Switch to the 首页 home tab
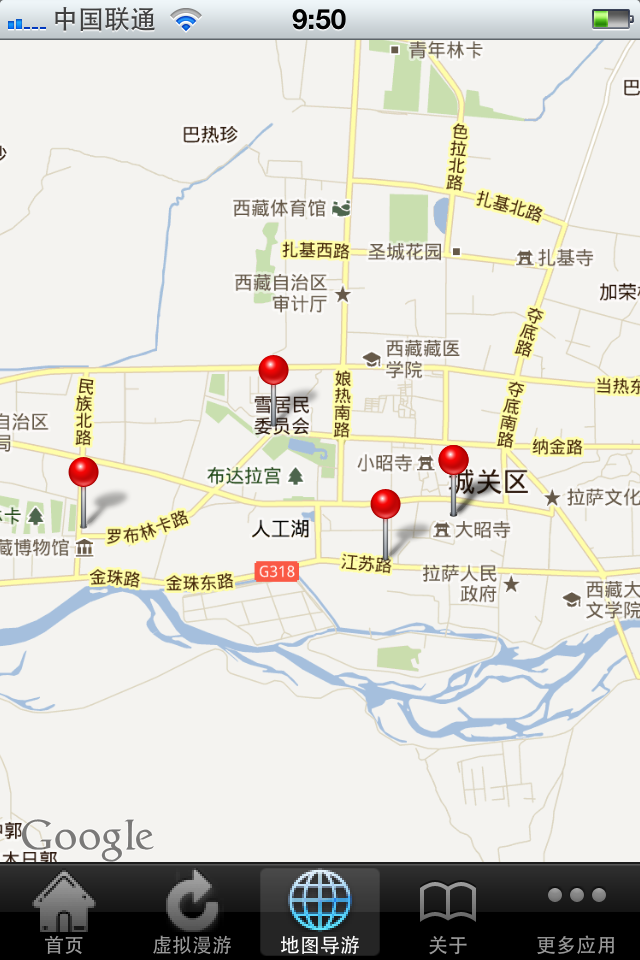Image resolution: width=640 pixels, height=960 pixels. [x=64, y=912]
